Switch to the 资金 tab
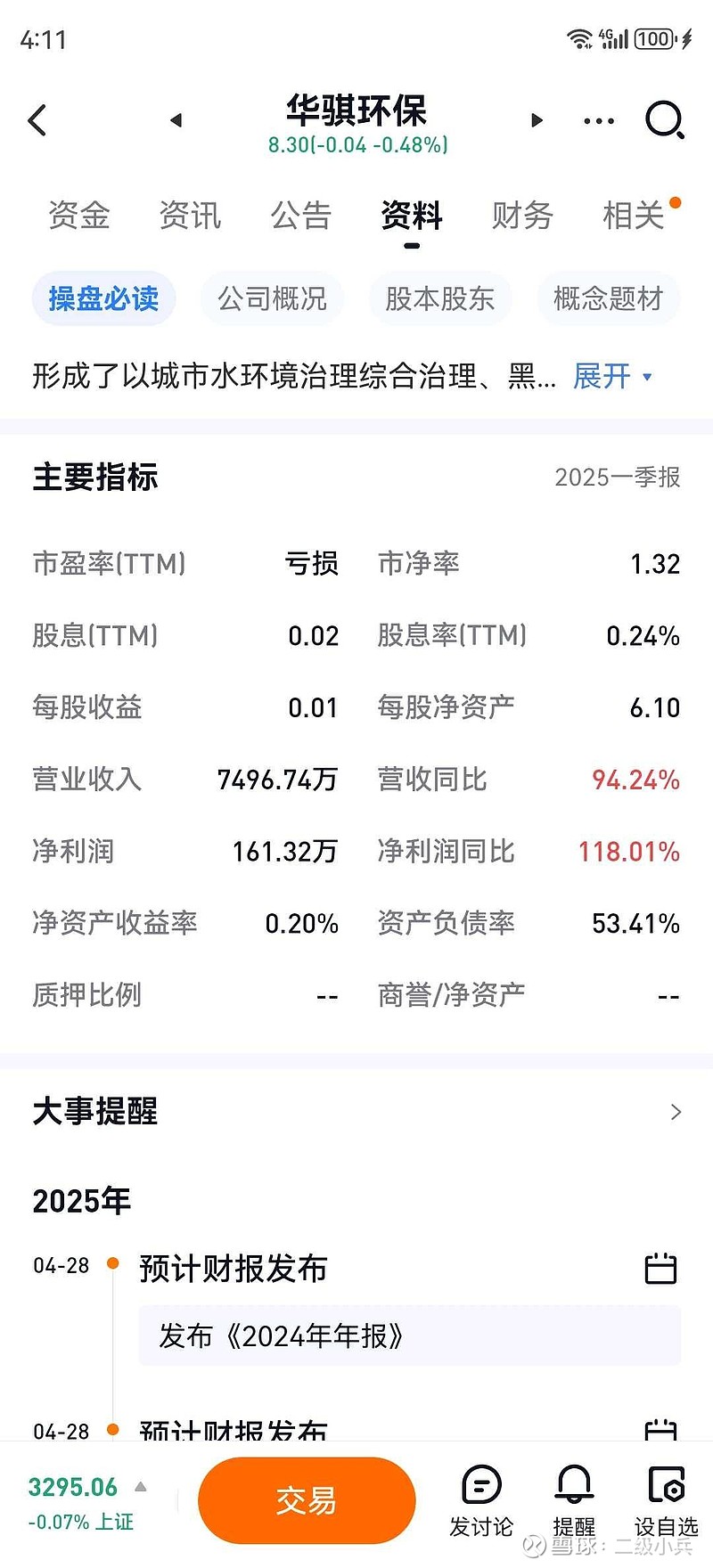Image resolution: width=713 pixels, height=1568 pixels. (79, 216)
